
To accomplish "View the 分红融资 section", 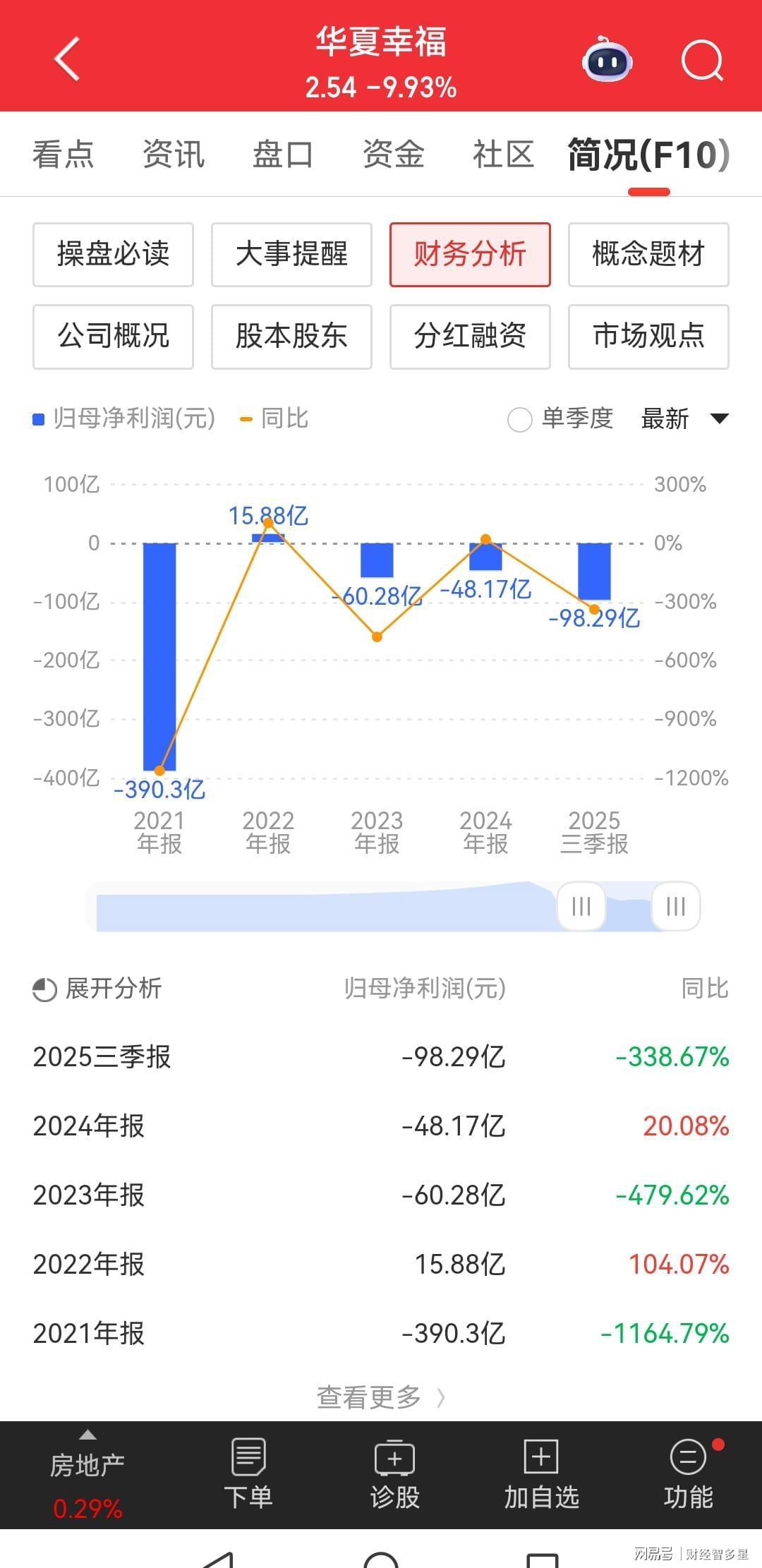I will coord(470,337).
